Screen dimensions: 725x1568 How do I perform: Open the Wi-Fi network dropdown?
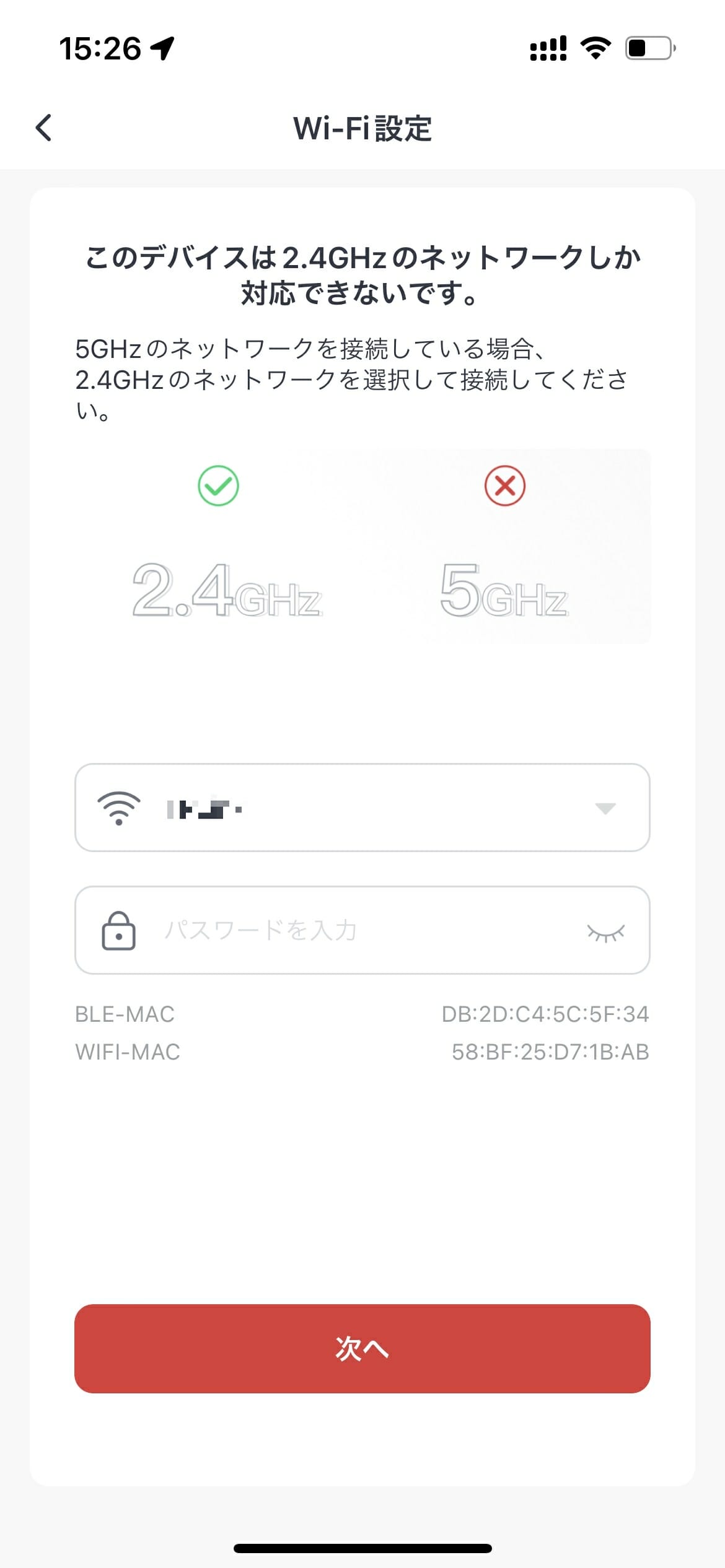coord(362,808)
